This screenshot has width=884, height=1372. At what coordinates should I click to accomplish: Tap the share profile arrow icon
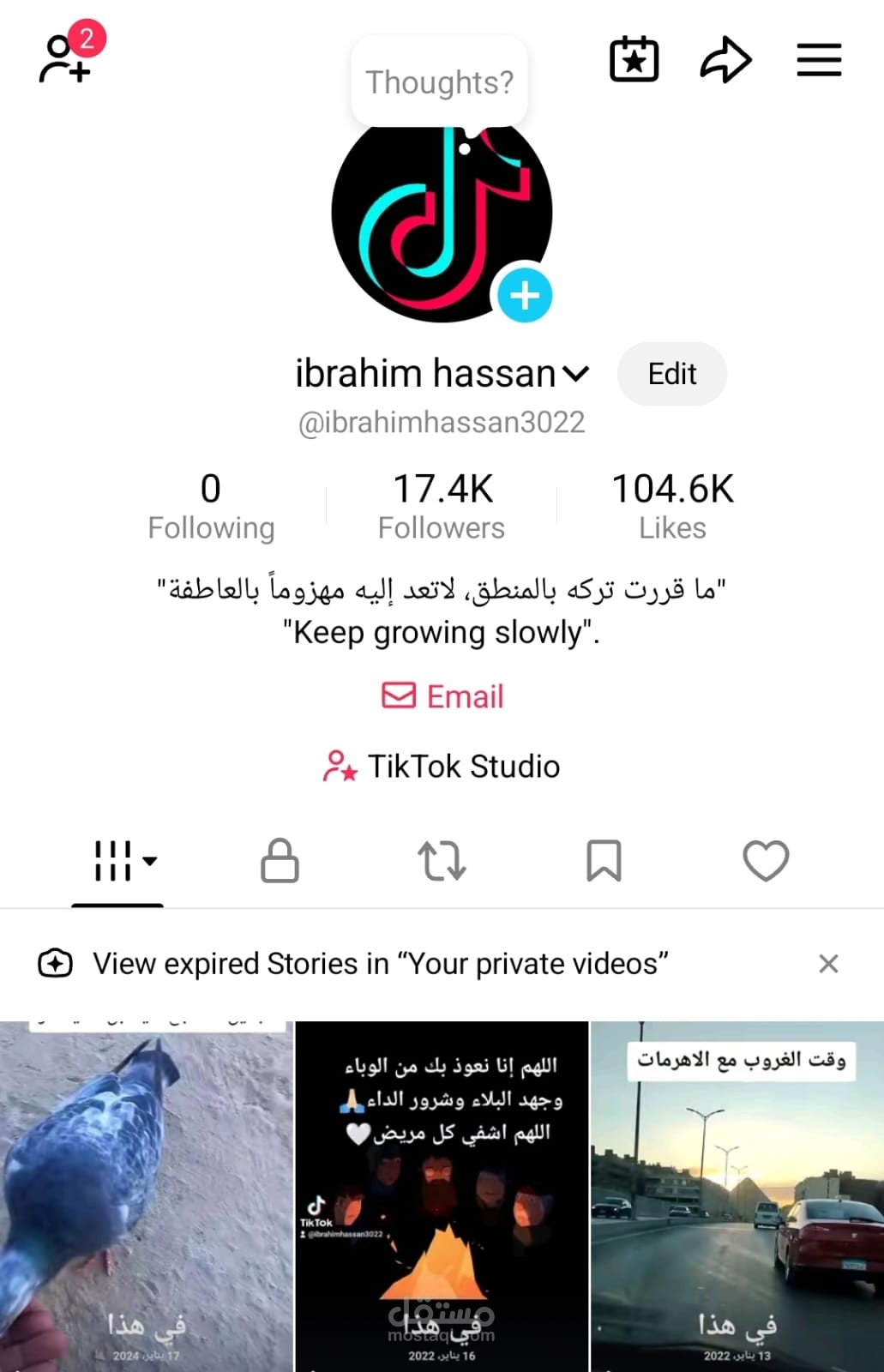coord(725,58)
